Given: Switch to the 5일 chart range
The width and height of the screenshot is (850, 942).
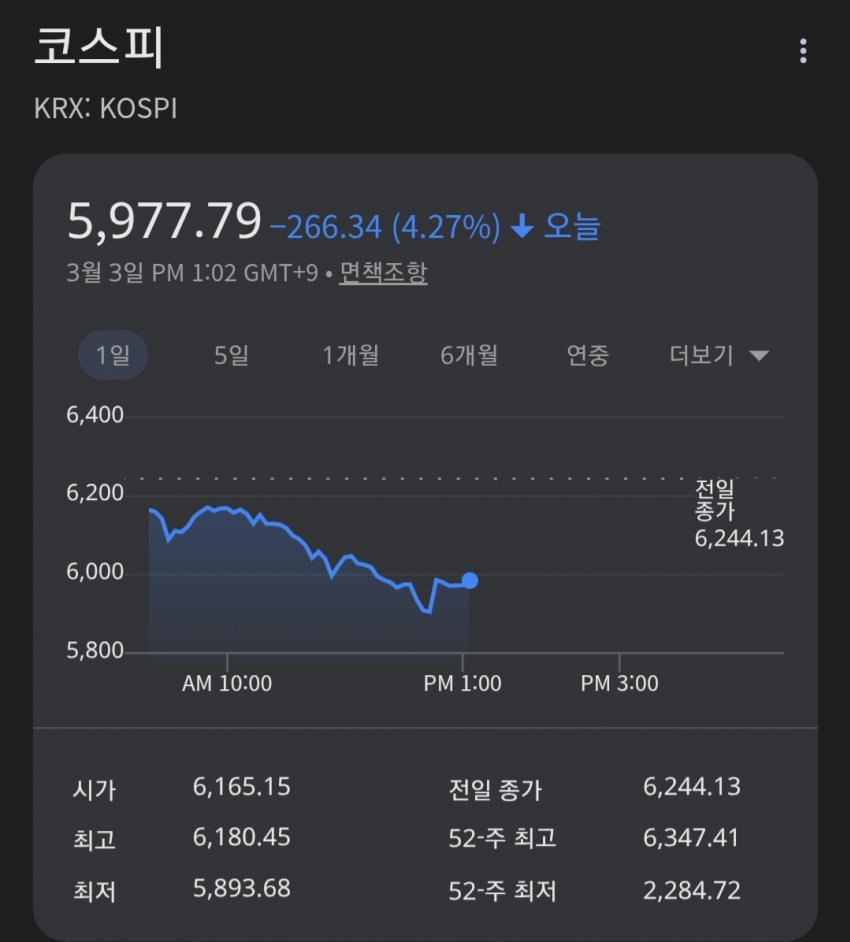Looking at the screenshot, I should tap(231, 355).
